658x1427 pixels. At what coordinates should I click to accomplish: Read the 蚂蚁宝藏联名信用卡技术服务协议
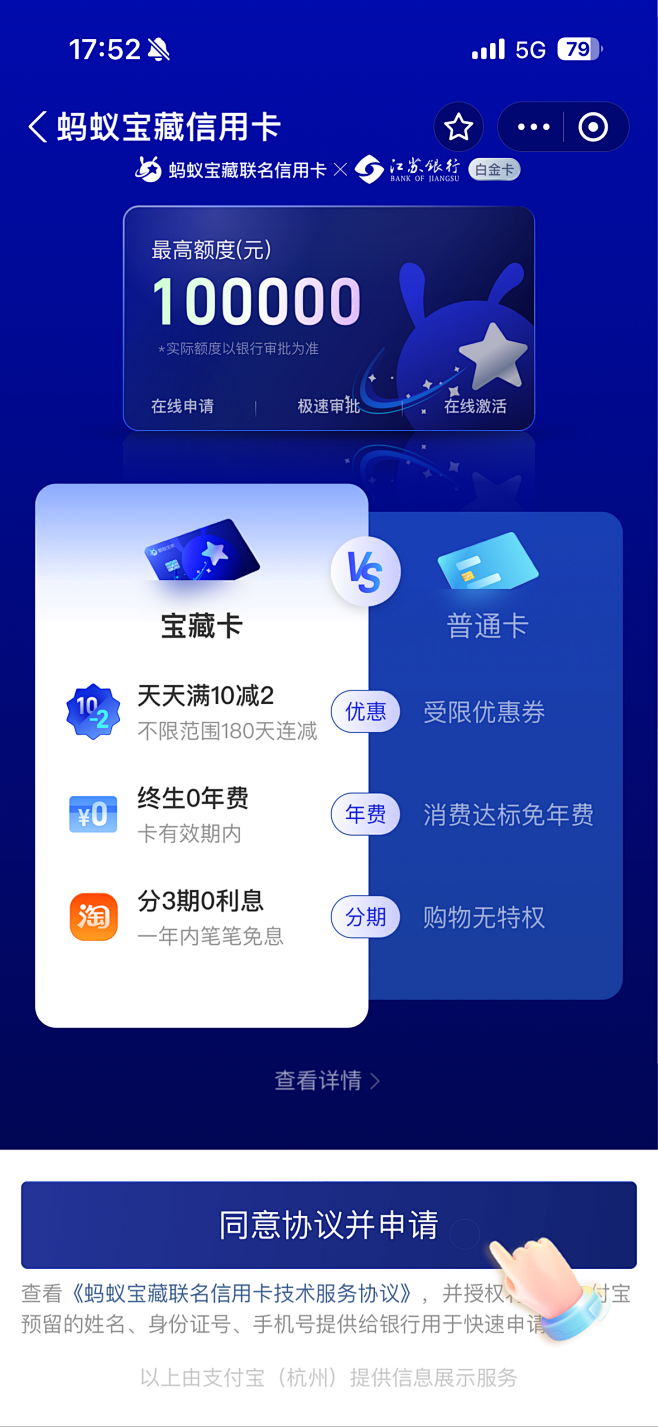point(246,1293)
